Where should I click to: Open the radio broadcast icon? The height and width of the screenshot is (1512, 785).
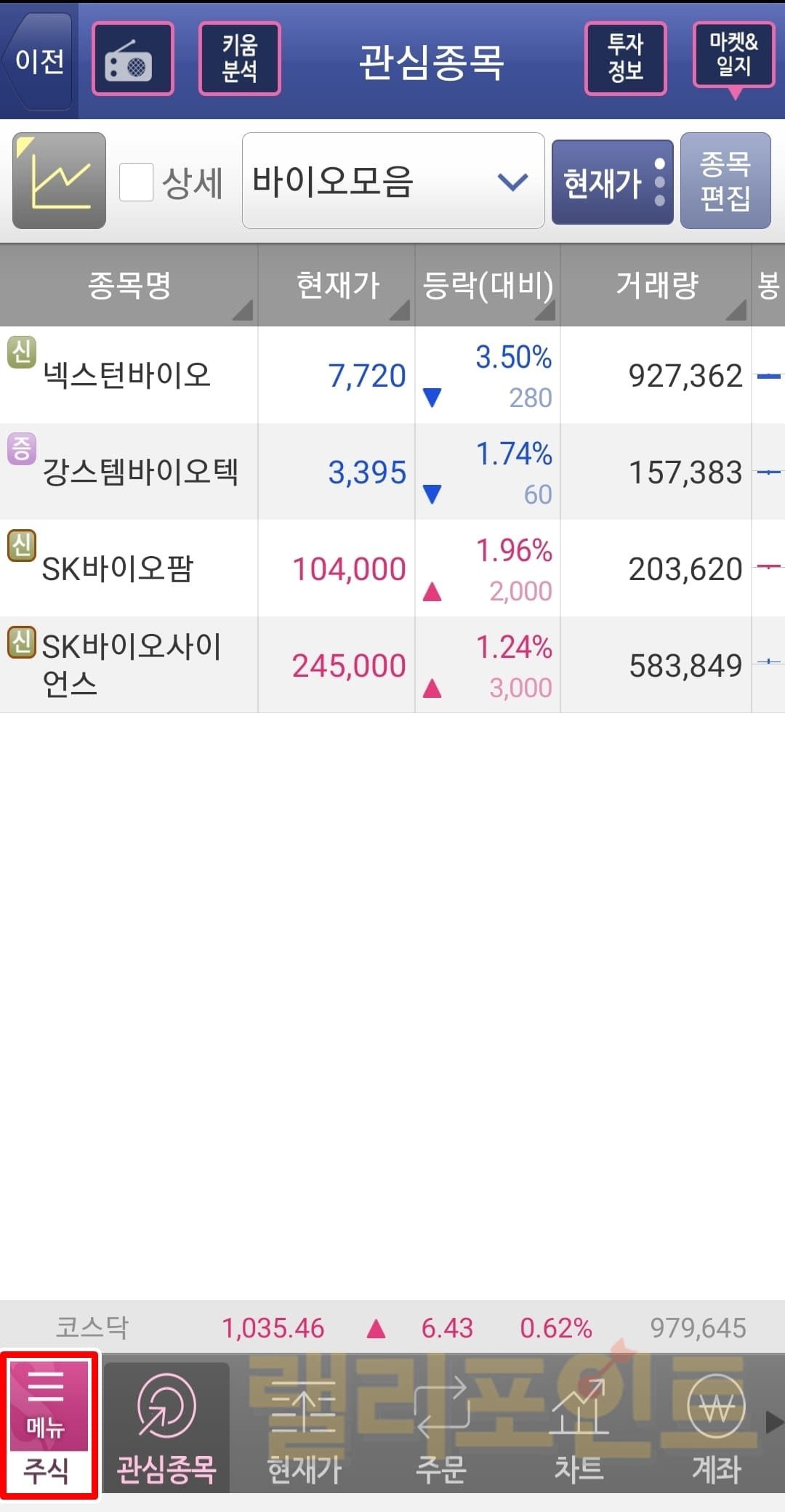[x=133, y=60]
